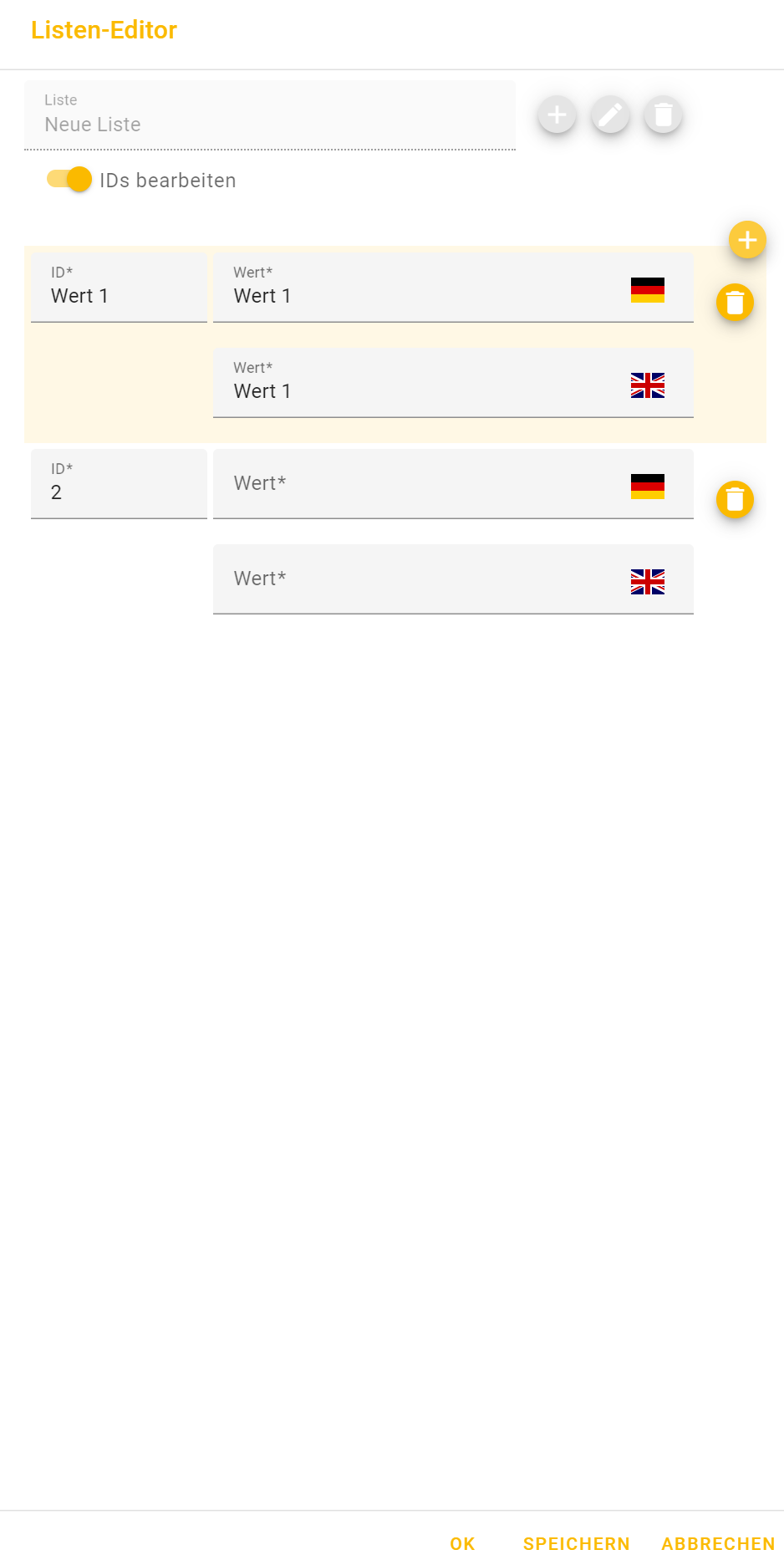Toggle the IDs bearbeiten switch

click(70, 180)
